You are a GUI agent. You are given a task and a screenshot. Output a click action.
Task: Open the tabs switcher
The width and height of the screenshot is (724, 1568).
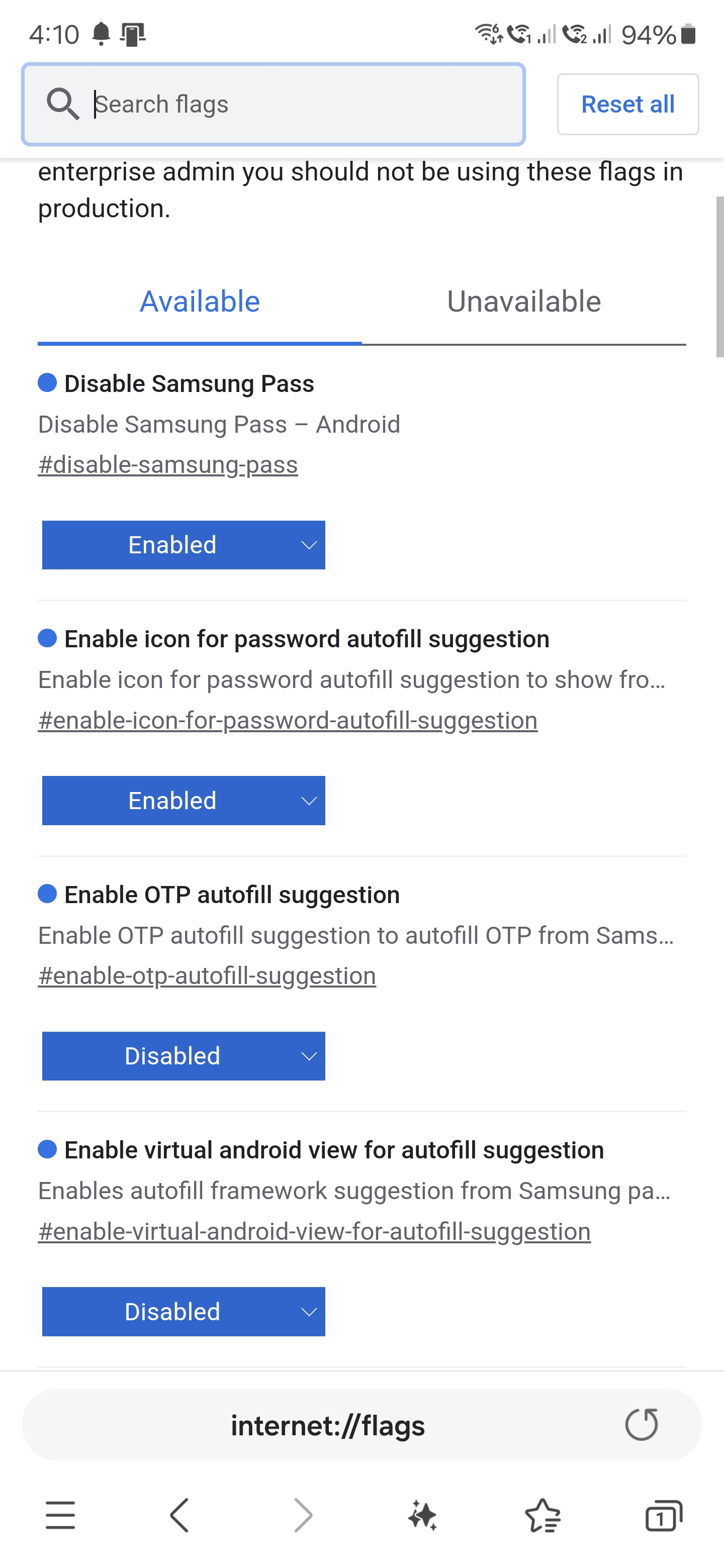pyautogui.click(x=663, y=1515)
